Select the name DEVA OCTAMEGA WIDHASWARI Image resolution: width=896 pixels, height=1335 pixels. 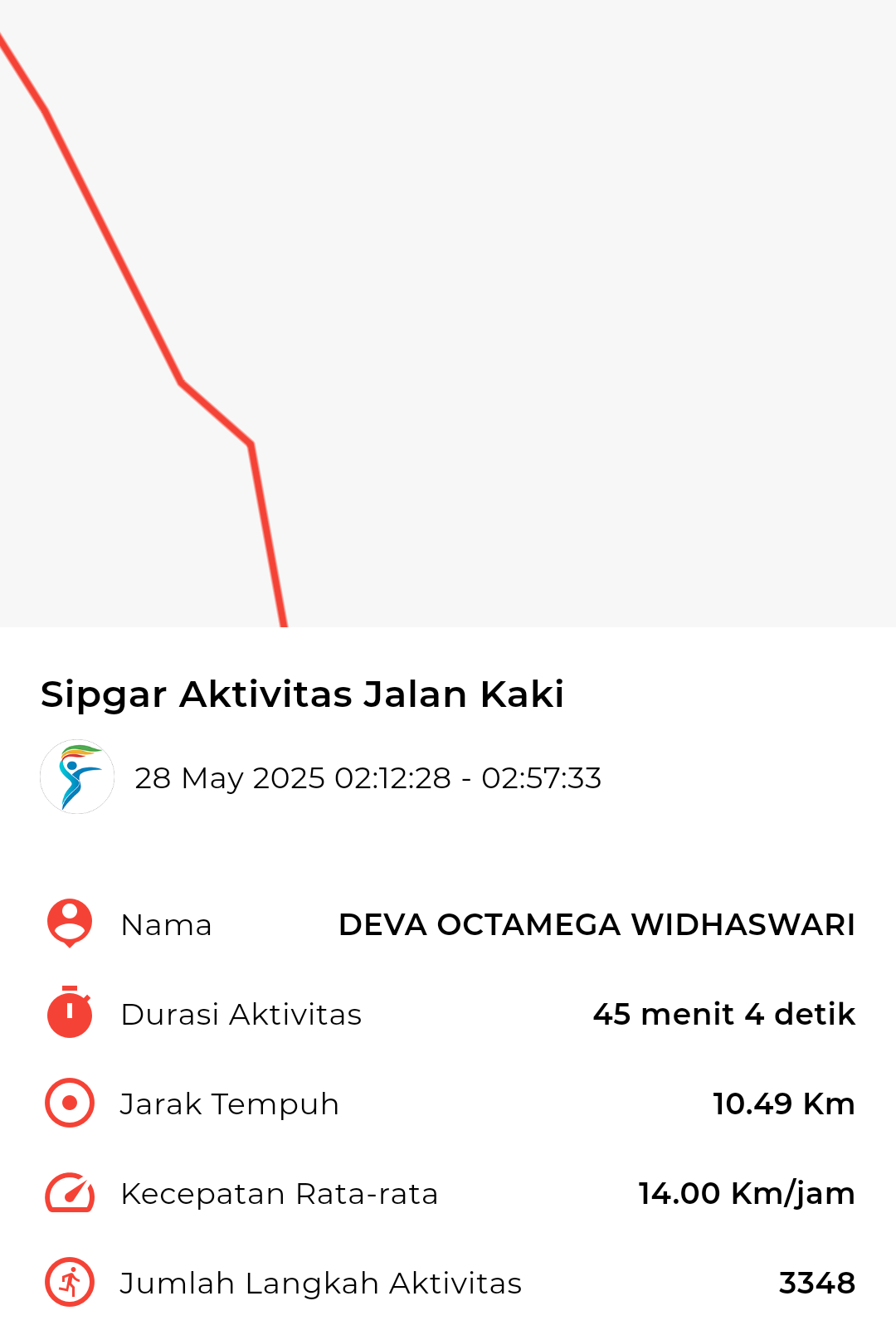tap(597, 924)
